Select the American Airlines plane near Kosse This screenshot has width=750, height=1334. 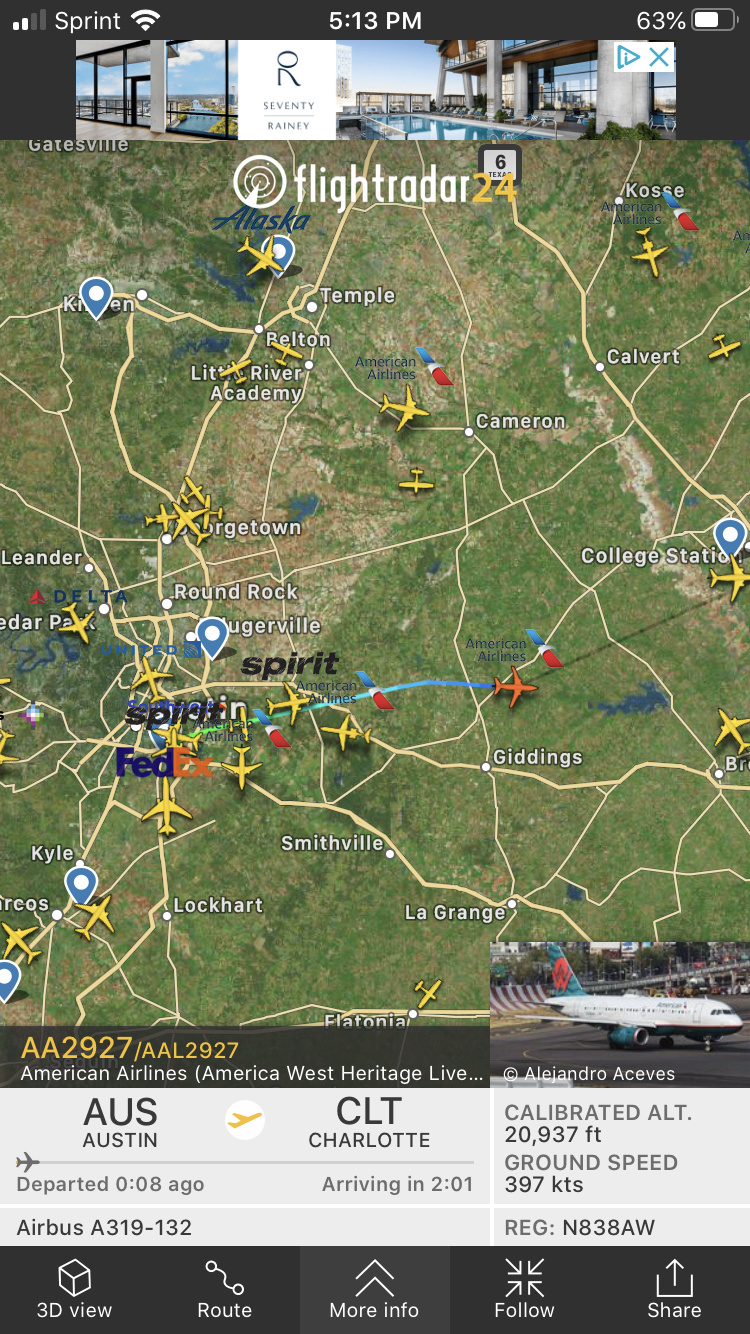[x=650, y=252]
